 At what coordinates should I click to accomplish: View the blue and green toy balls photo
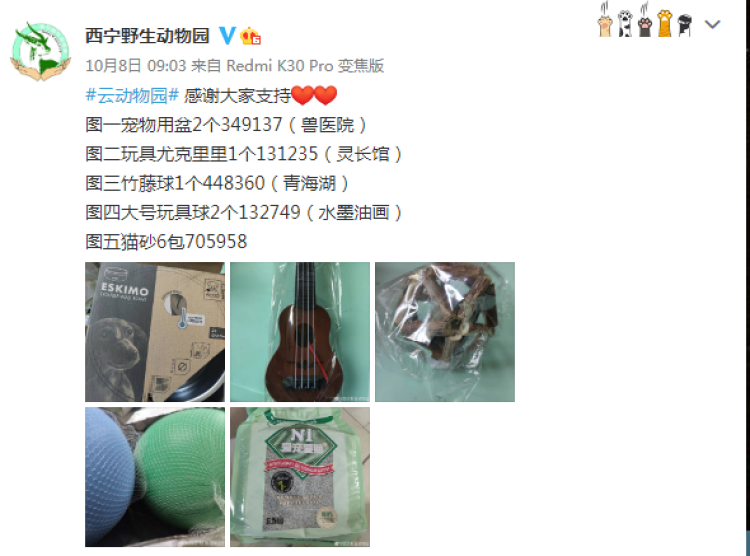coord(155,476)
